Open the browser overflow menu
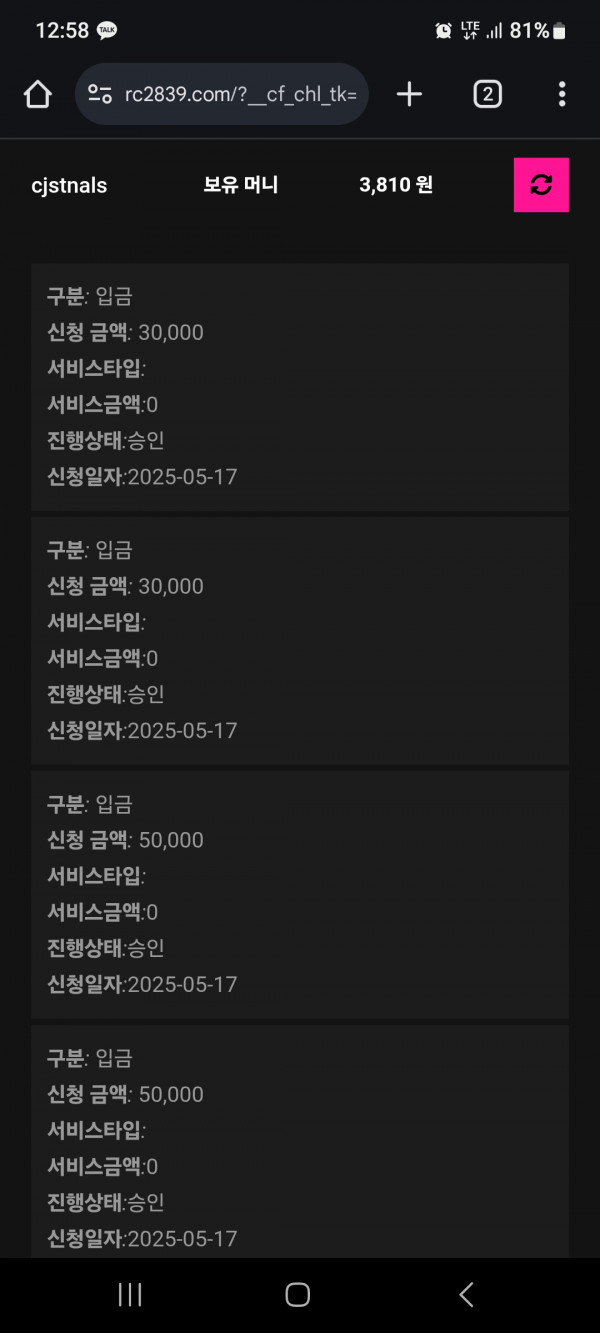 click(562, 95)
